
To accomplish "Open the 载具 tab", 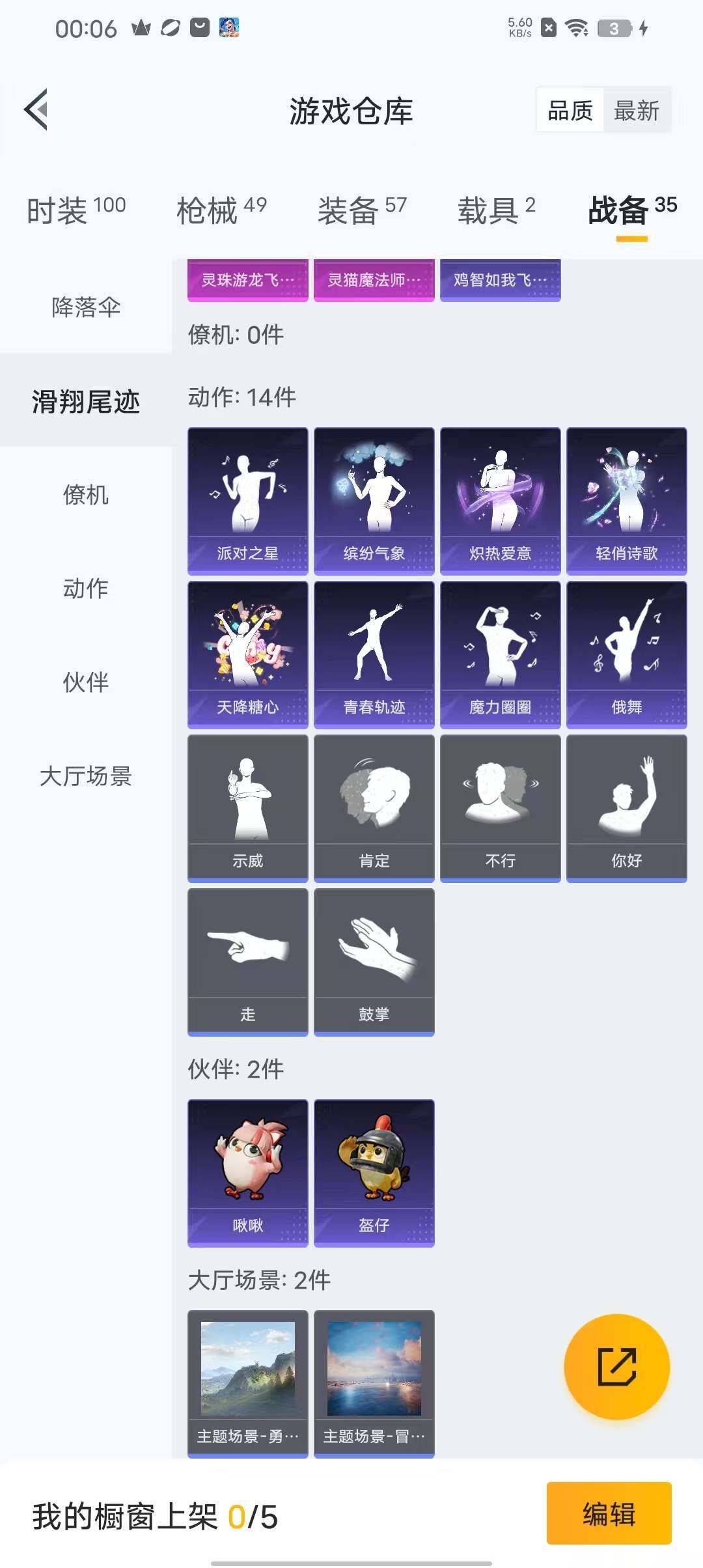I will [496, 210].
